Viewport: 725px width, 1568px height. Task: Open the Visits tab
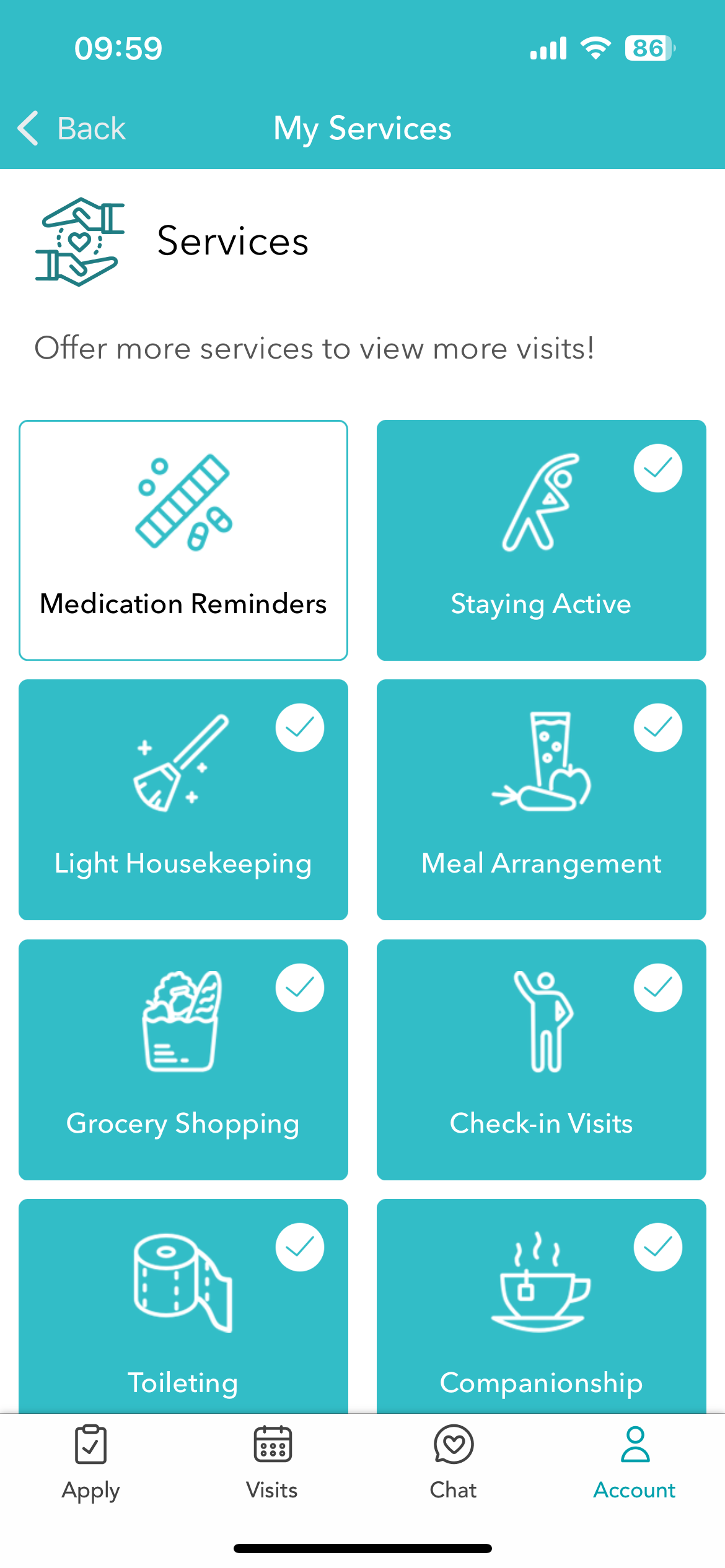tap(272, 1462)
